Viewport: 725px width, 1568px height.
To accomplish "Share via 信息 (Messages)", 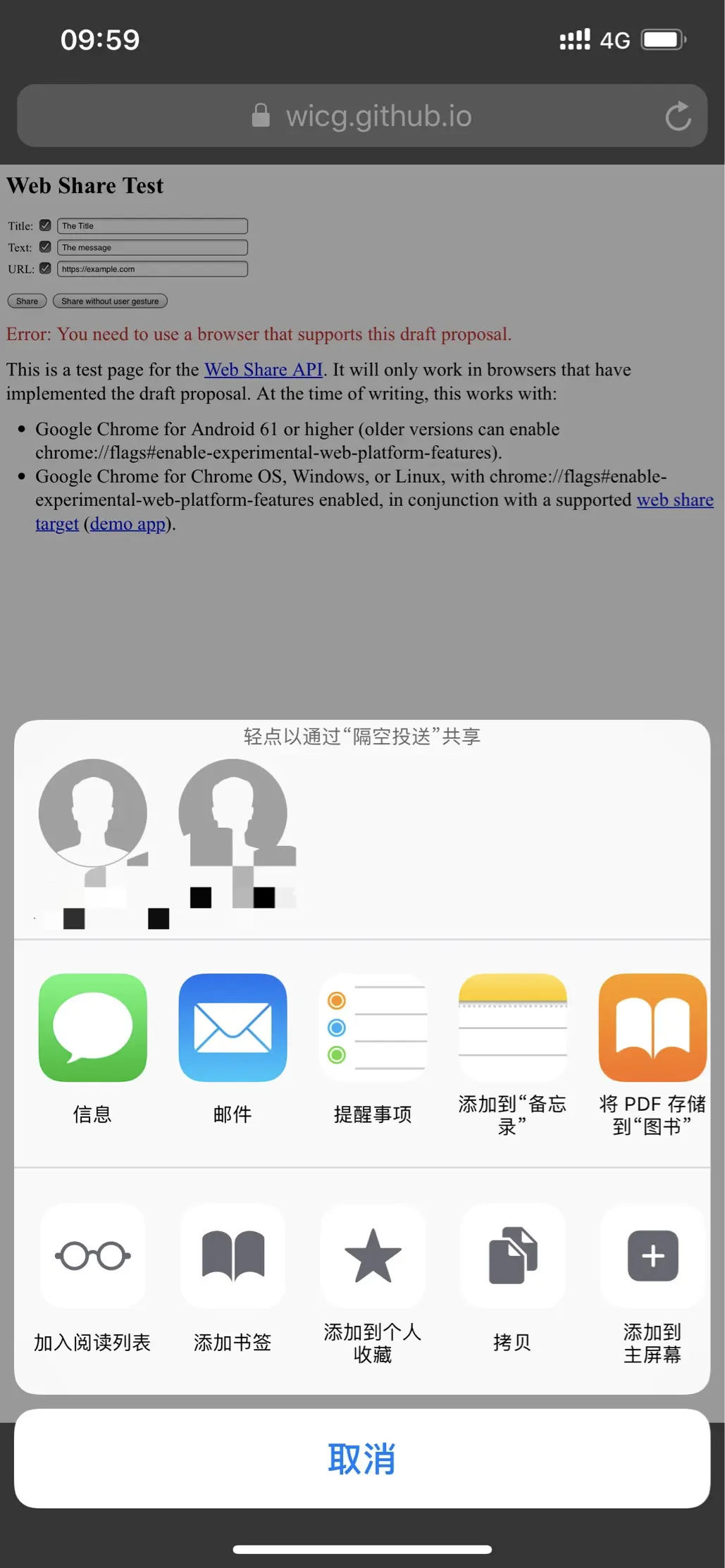I will click(x=92, y=1028).
